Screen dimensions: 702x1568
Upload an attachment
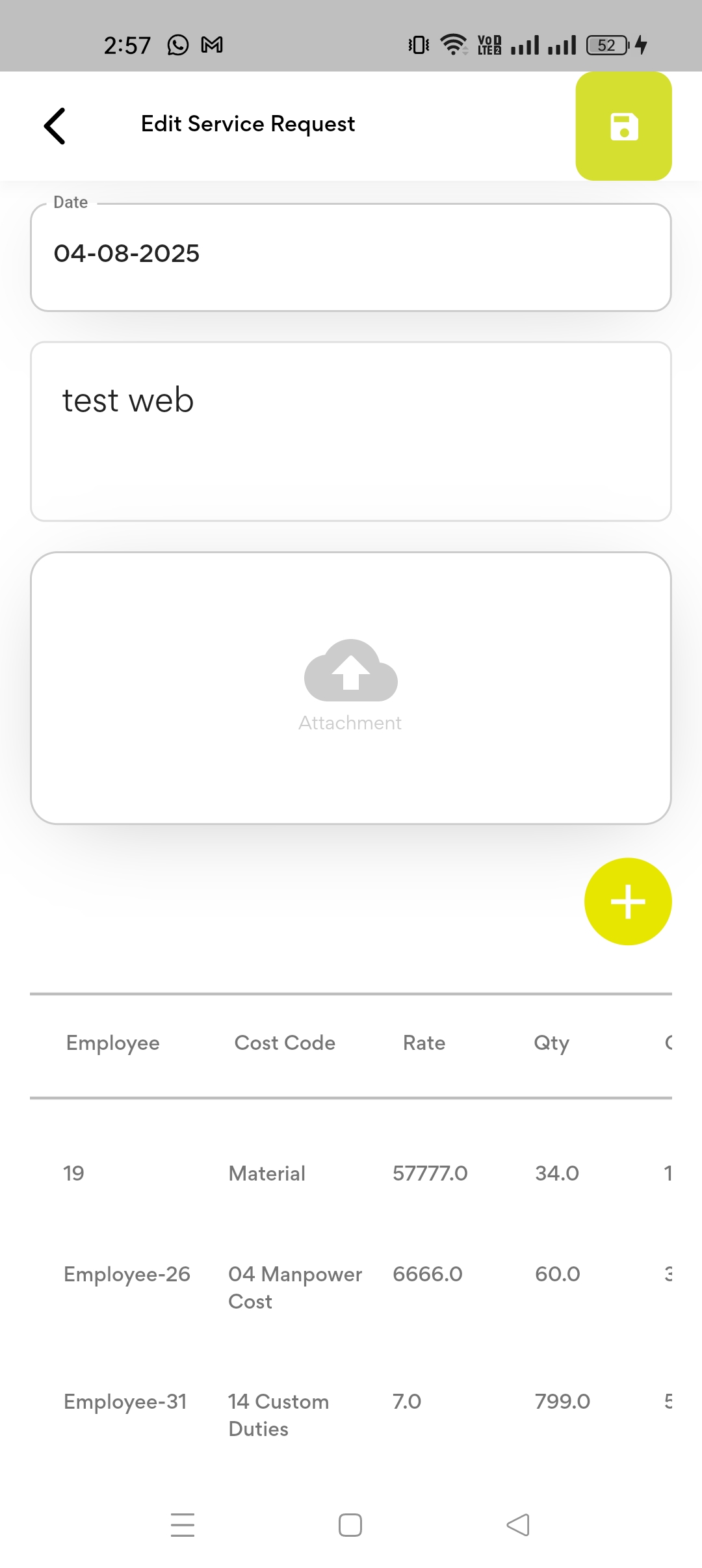350,687
